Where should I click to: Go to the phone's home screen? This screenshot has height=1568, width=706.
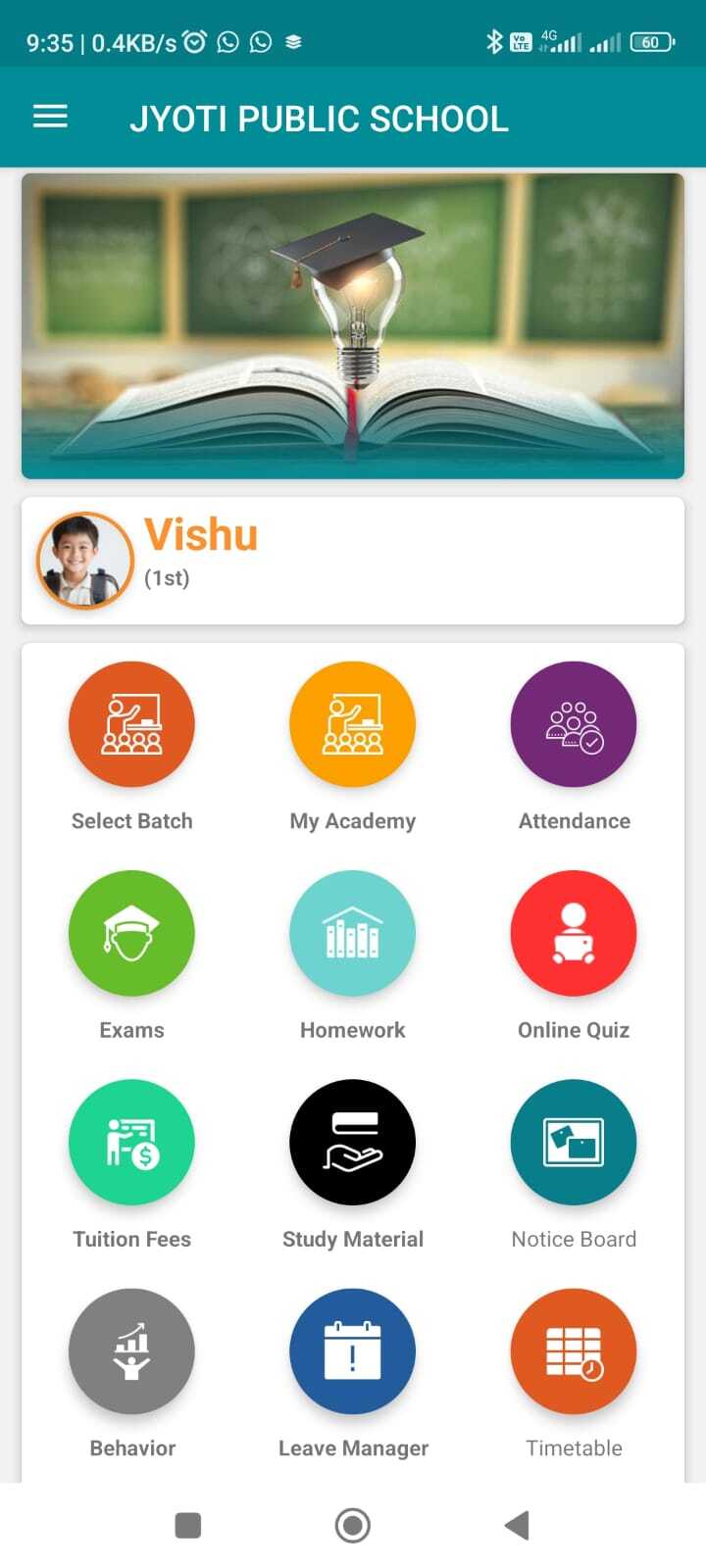tap(352, 1525)
